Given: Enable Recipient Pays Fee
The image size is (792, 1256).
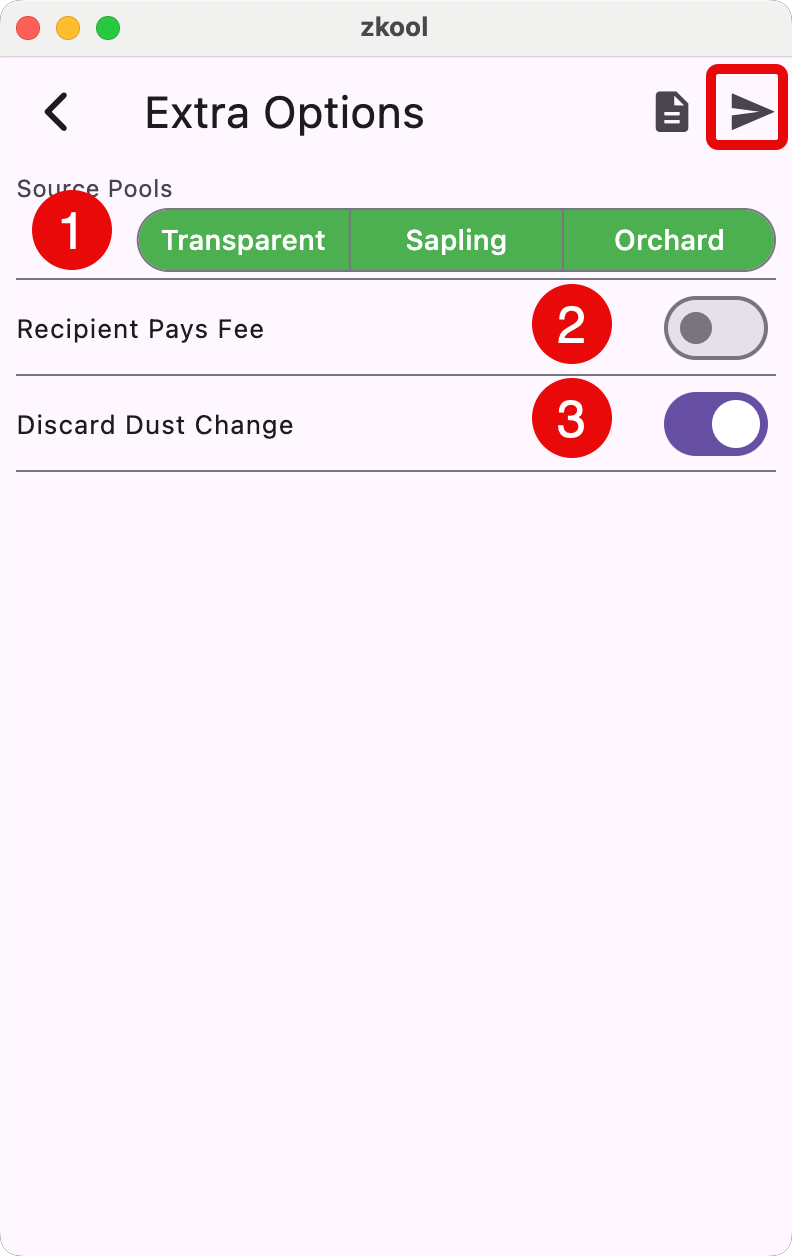Looking at the screenshot, I should [715, 328].
